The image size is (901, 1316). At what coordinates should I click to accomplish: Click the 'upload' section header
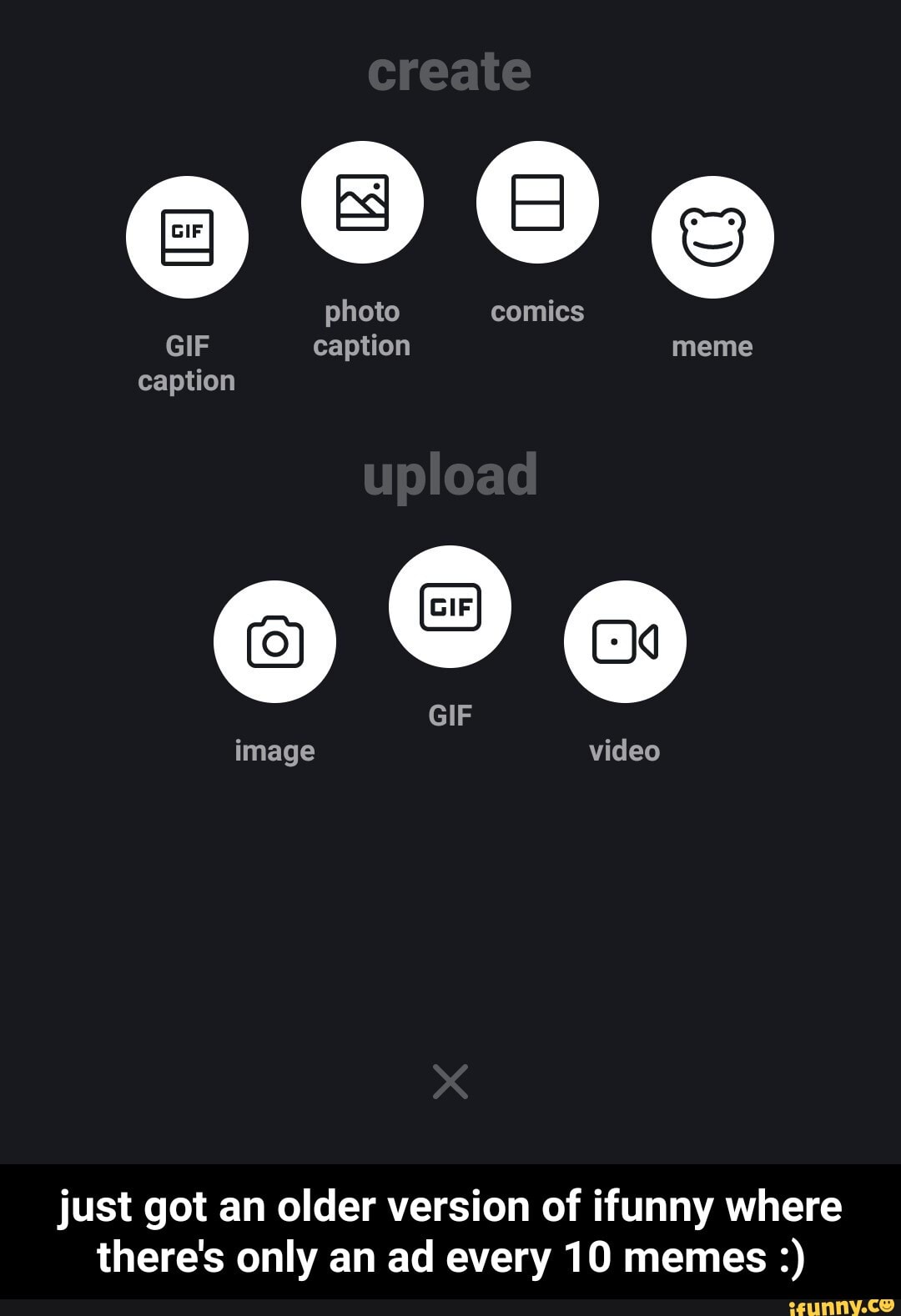tap(450, 475)
